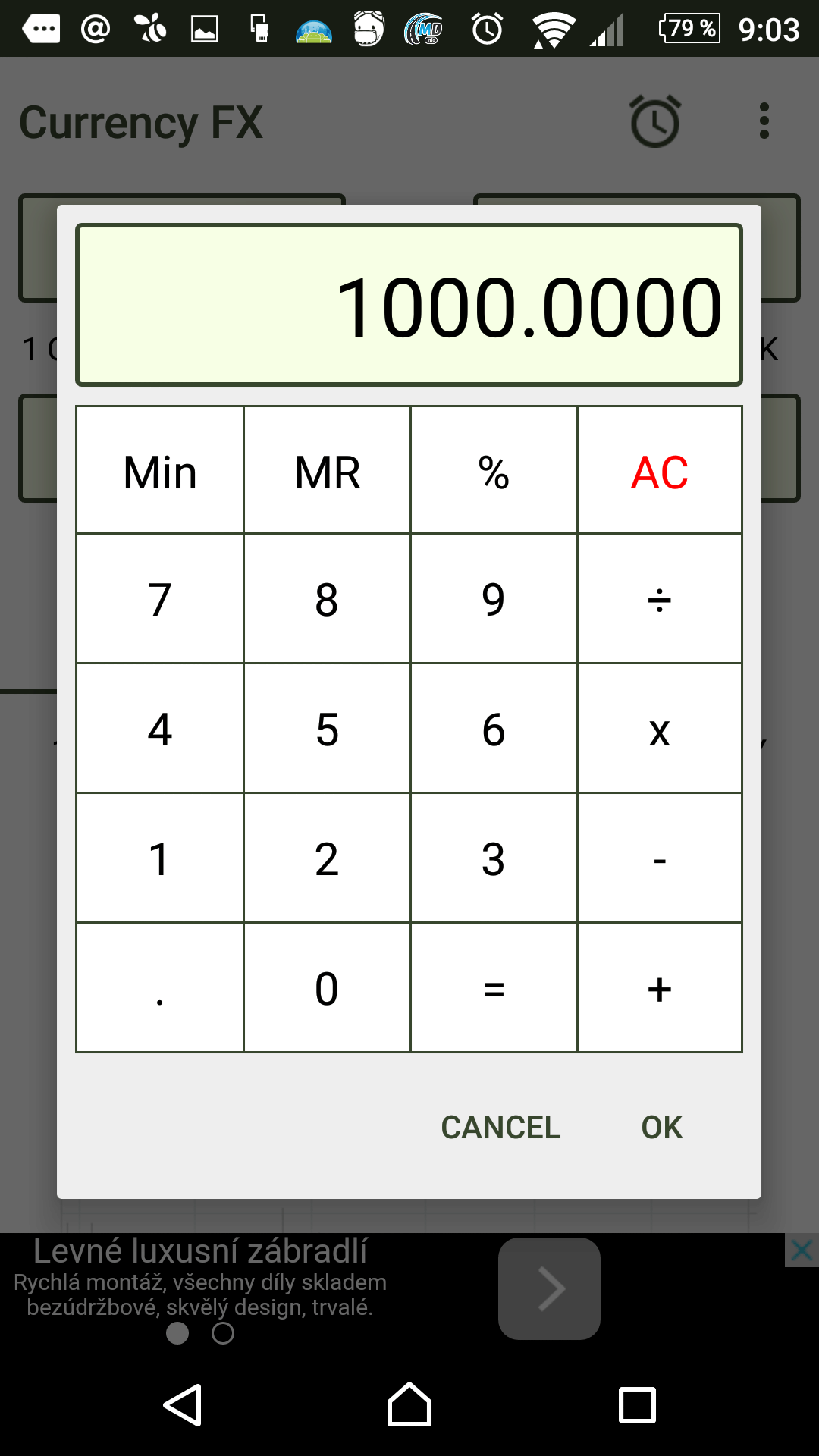Image resolution: width=819 pixels, height=1456 pixels.
Task: Tap the plus operator key
Action: tap(660, 987)
